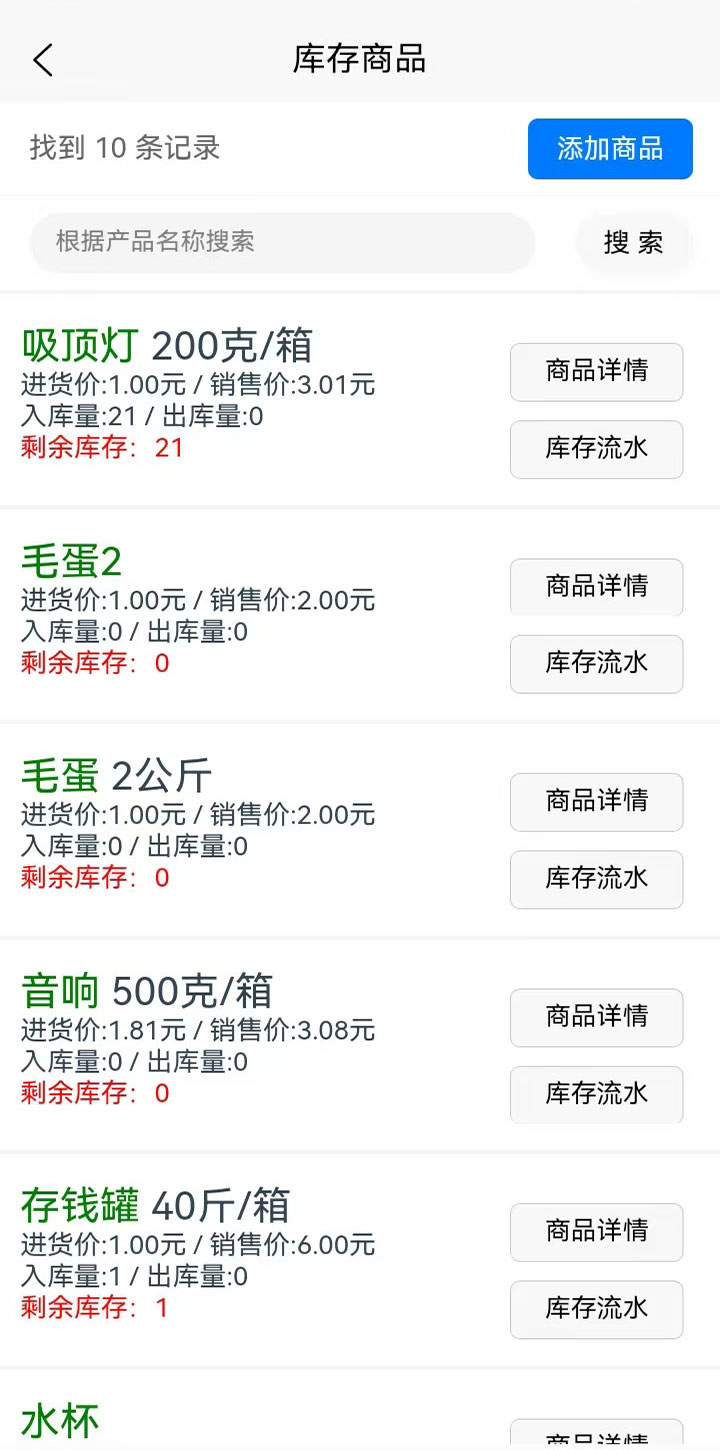Viewport: 720px width, 1450px height.
Task: Select remaining stock count 21 for 吸顶灯
Action: tap(166, 448)
